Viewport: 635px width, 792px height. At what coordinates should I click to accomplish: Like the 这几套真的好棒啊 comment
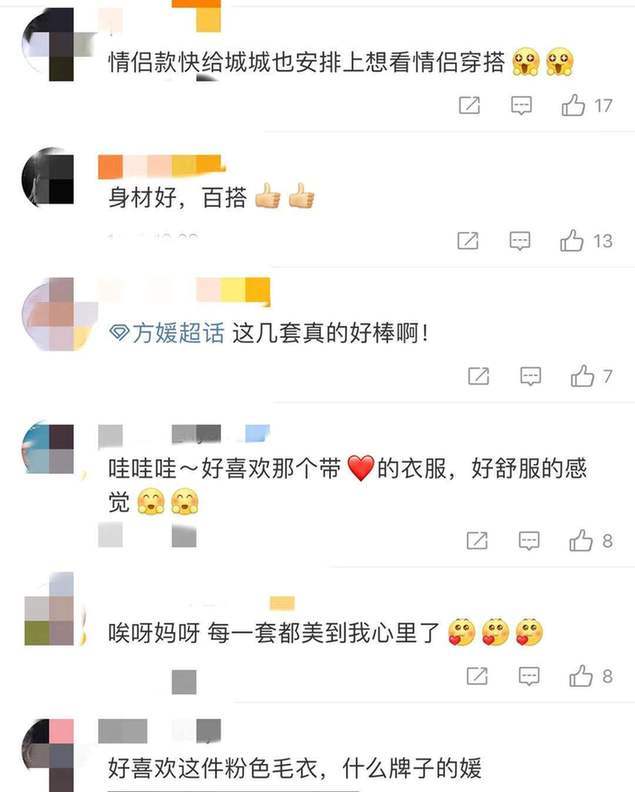click(582, 376)
